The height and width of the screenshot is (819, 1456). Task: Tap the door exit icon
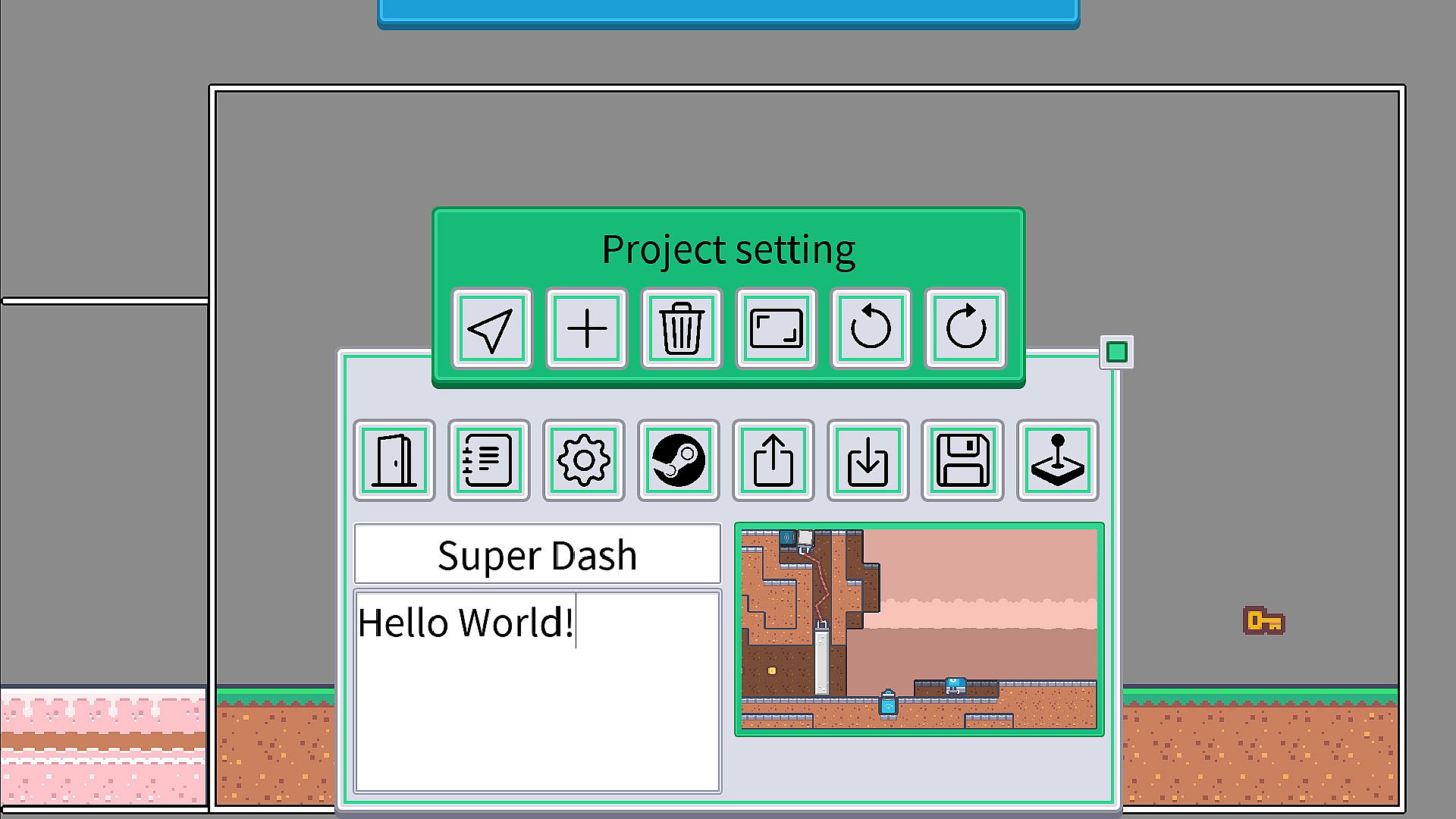394,460
